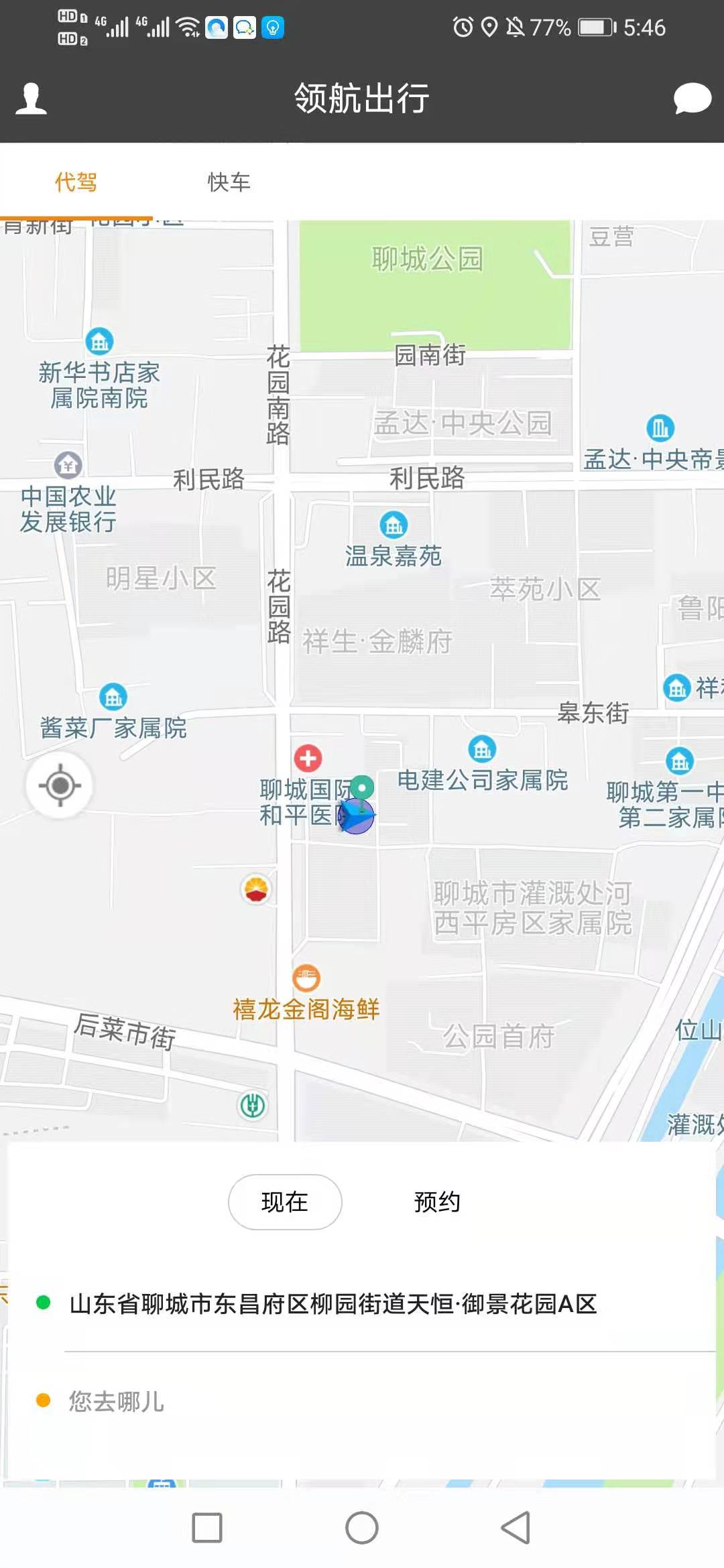Switch to the 代驾 tab
Viewport: 724px width, 1568px height.
[x=76, y=182]
